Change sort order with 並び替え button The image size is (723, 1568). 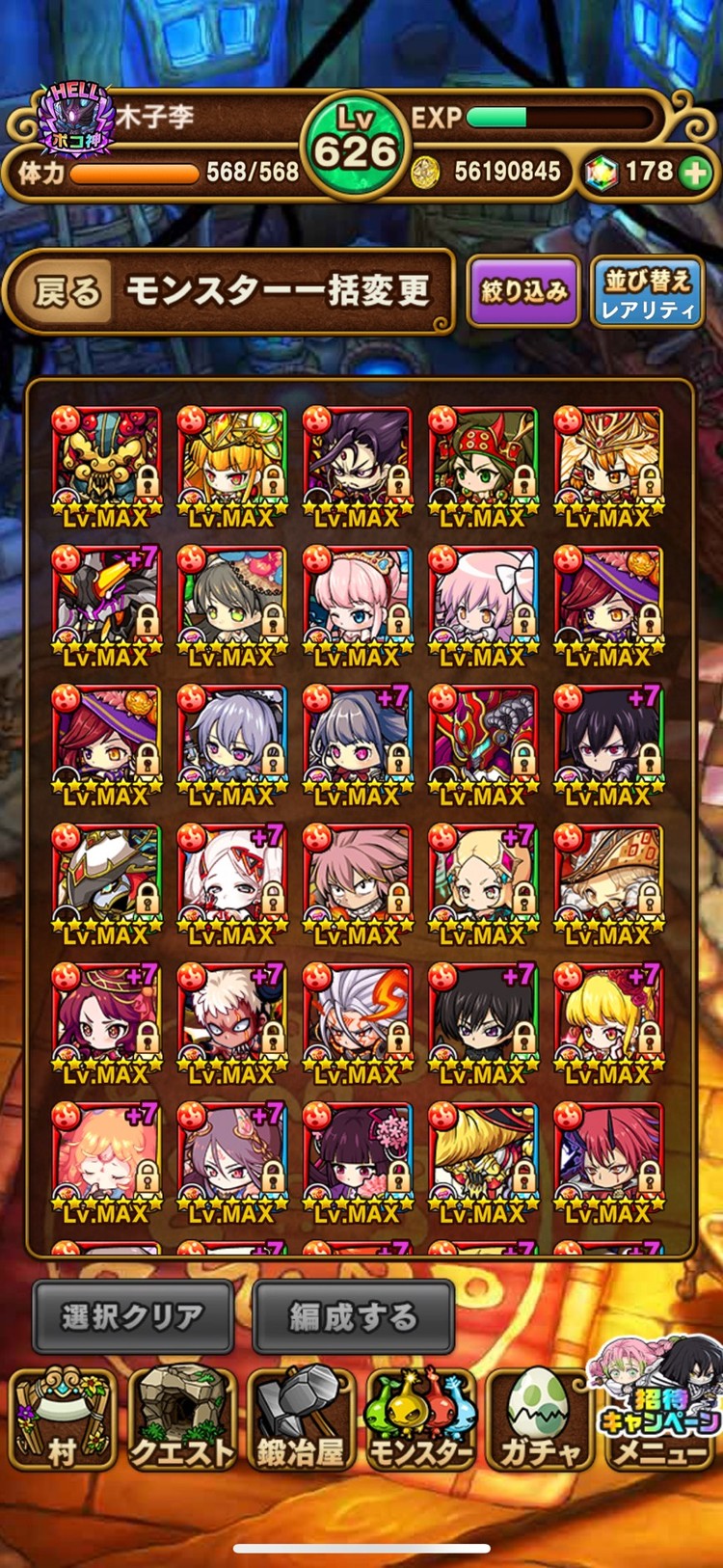[647, 293]
